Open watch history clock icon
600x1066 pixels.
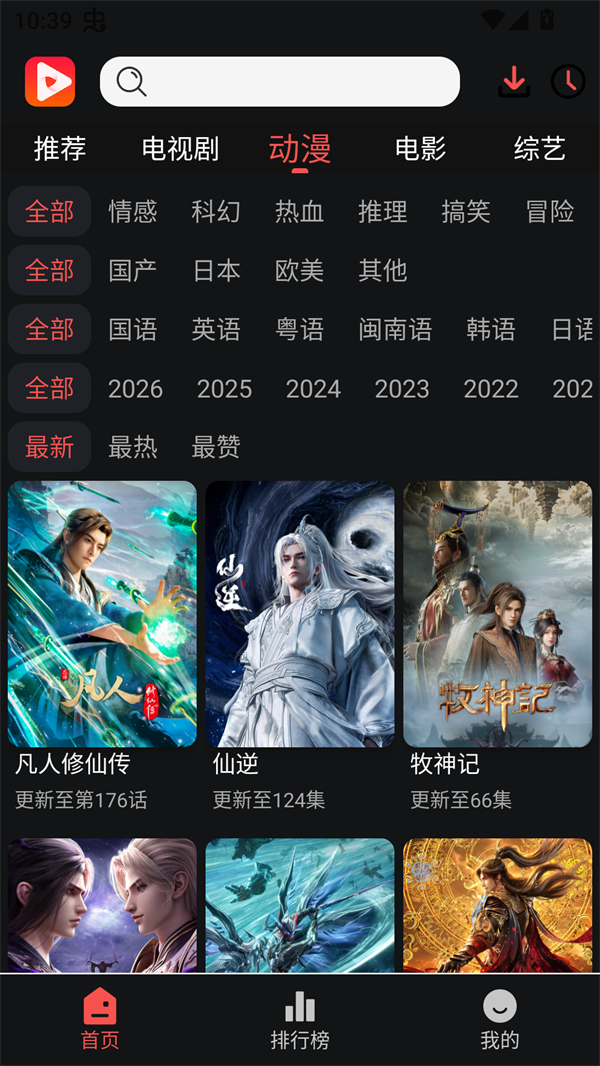pyautogui.click(x=568, y=81)
